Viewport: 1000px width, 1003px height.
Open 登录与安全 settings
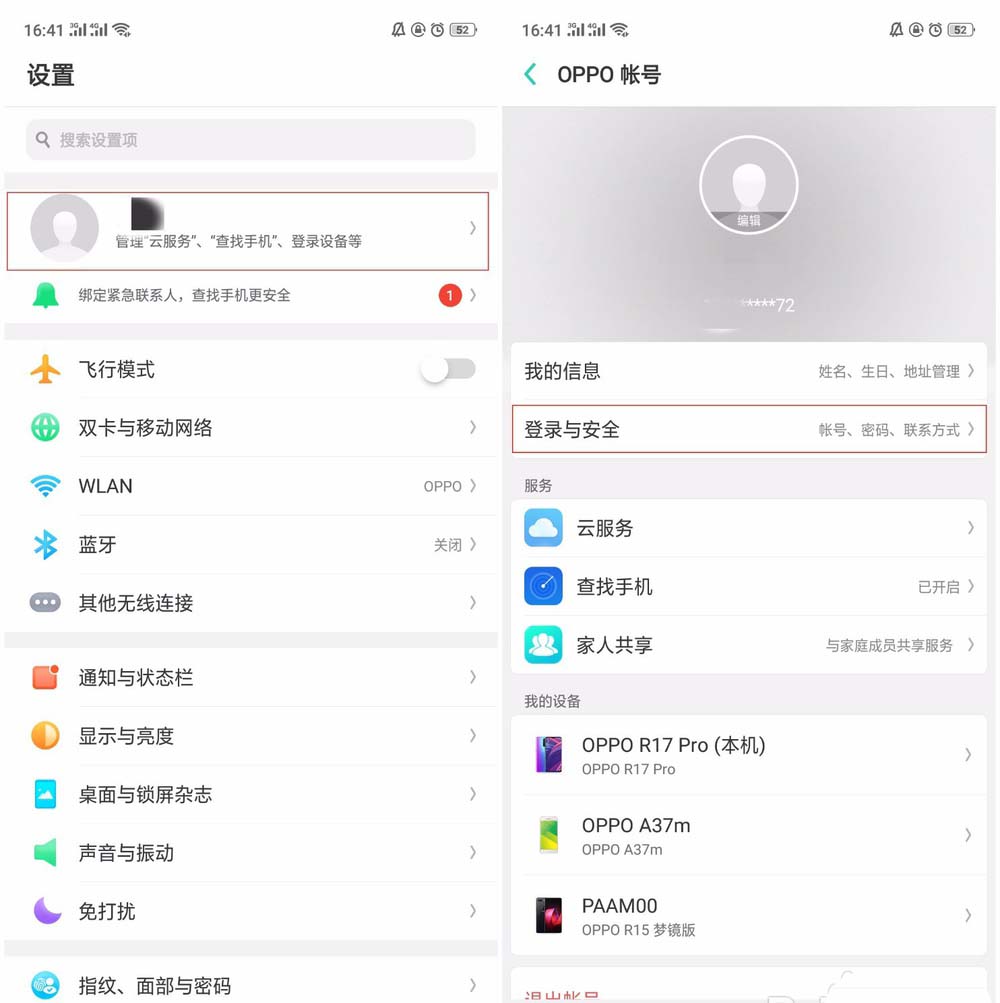coord(748,430)
